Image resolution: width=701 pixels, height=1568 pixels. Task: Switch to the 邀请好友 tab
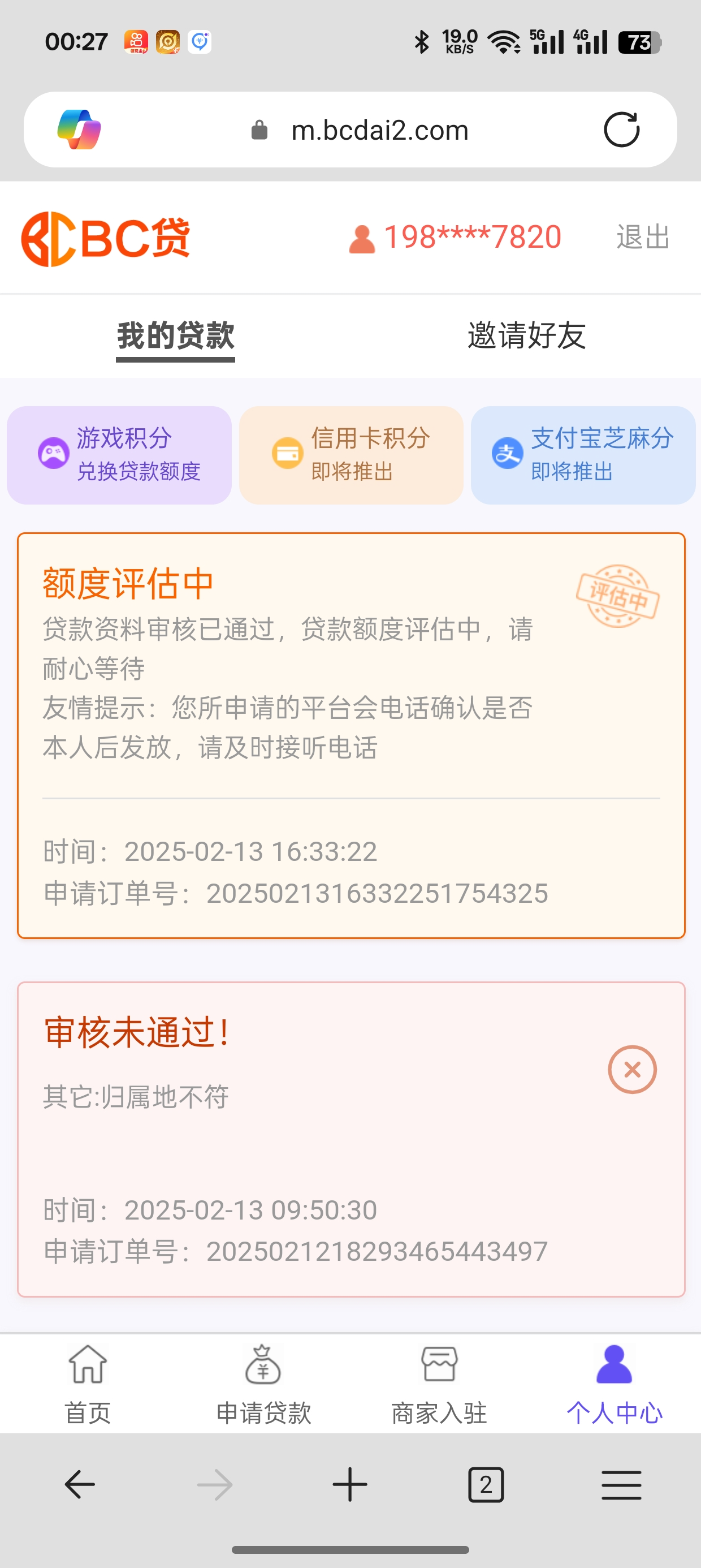click(526, 335)
